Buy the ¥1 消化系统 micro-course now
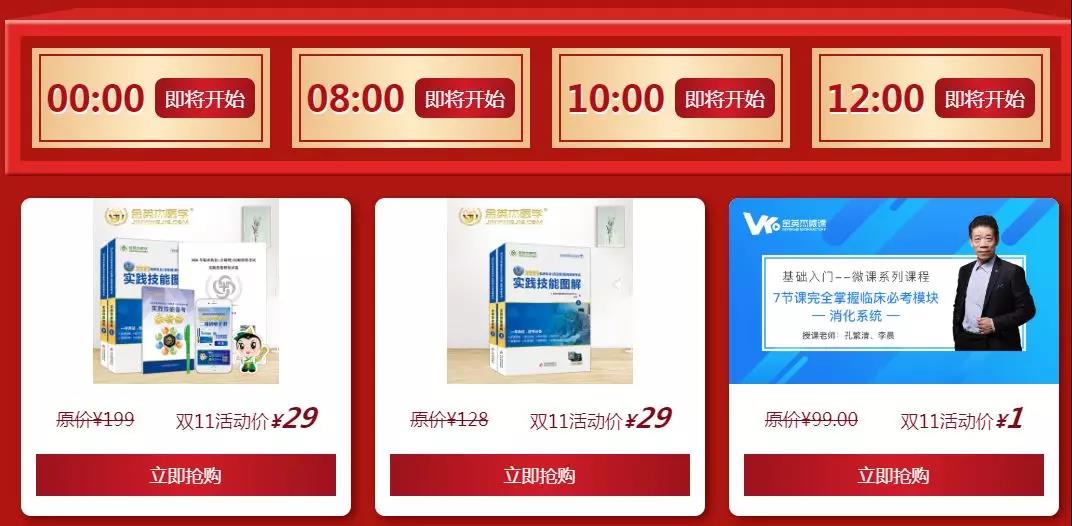1072x526 pixels. click(894, 475)
